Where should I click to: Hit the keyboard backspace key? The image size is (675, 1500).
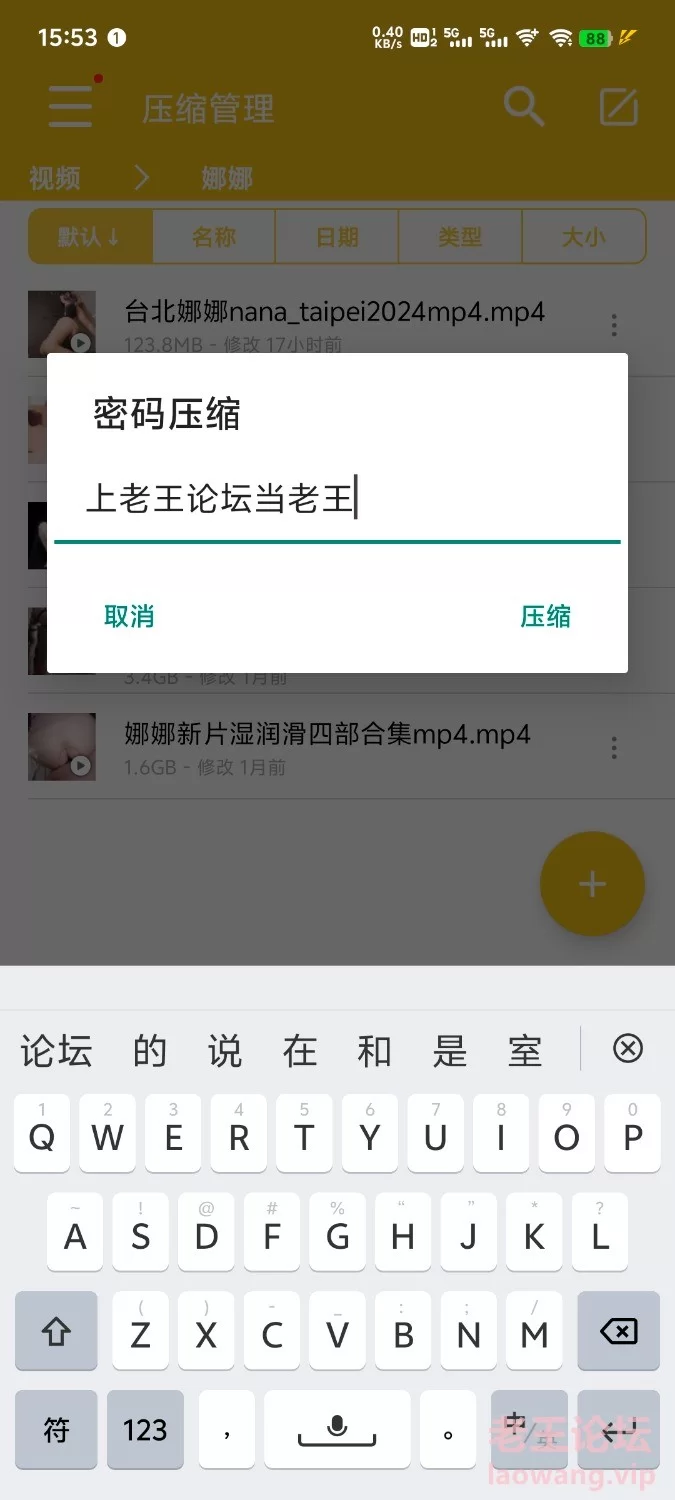(618, 1331)
